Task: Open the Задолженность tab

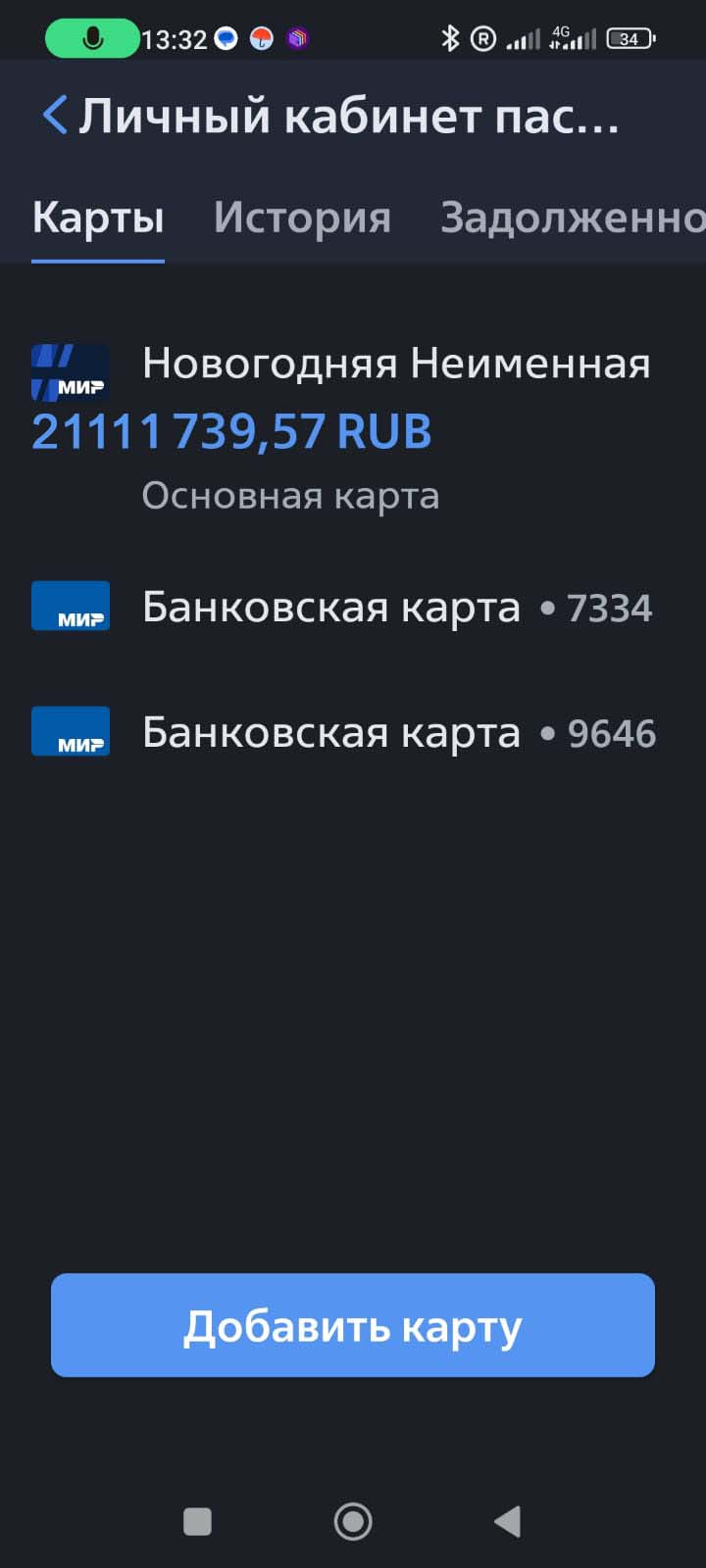Action: (x=573, y=218)
